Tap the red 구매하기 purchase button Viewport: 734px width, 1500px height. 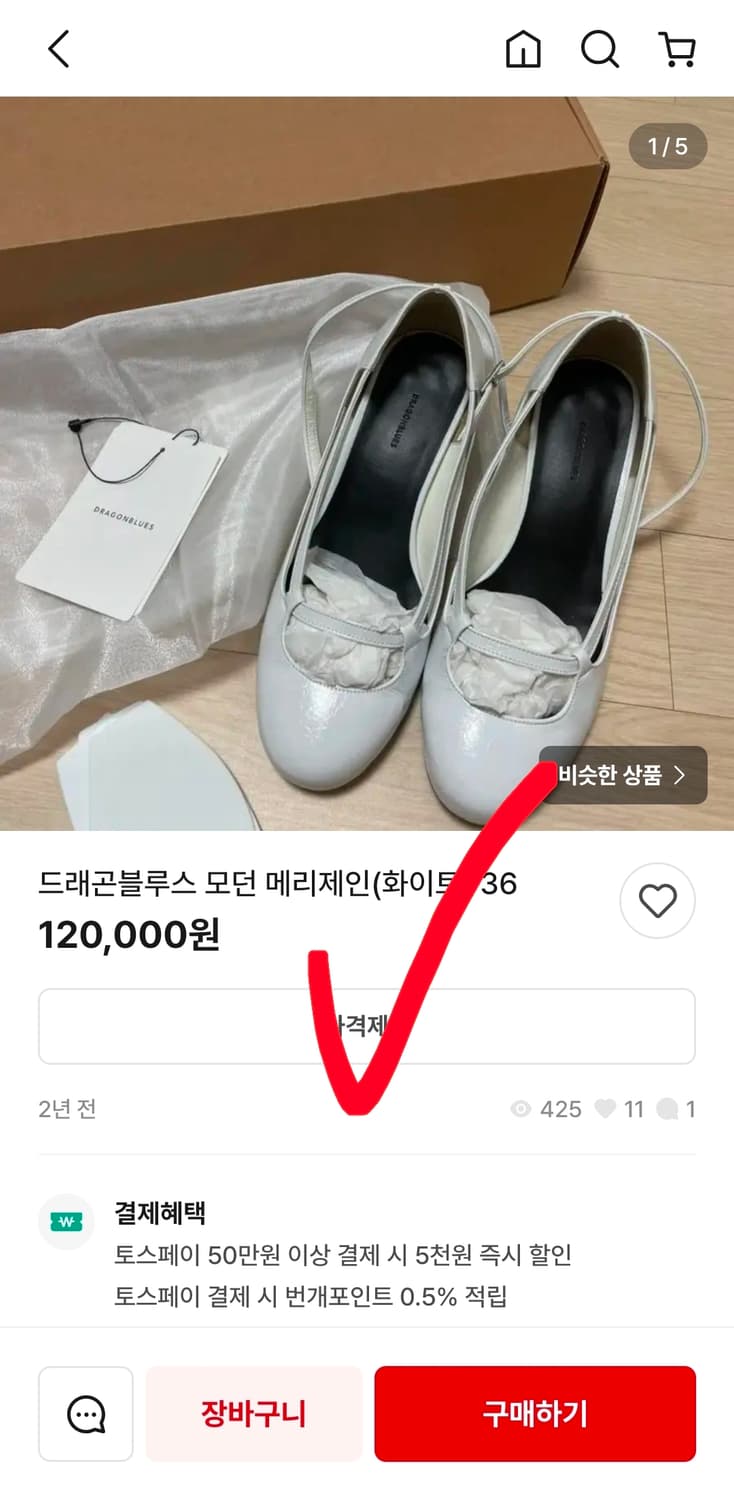pos(534,1413)
